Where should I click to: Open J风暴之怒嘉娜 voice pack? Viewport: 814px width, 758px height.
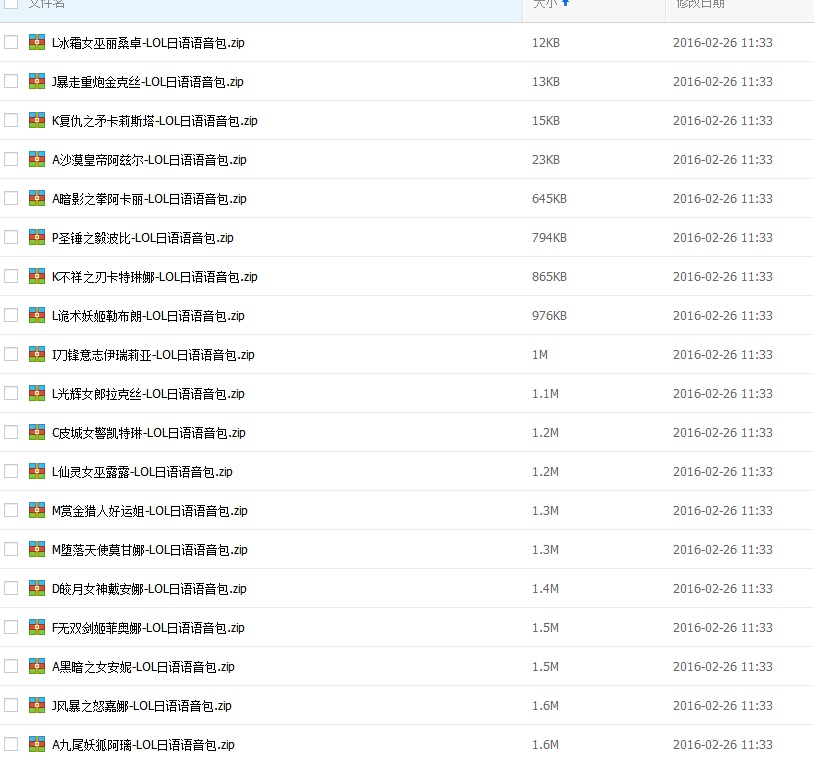142,706
